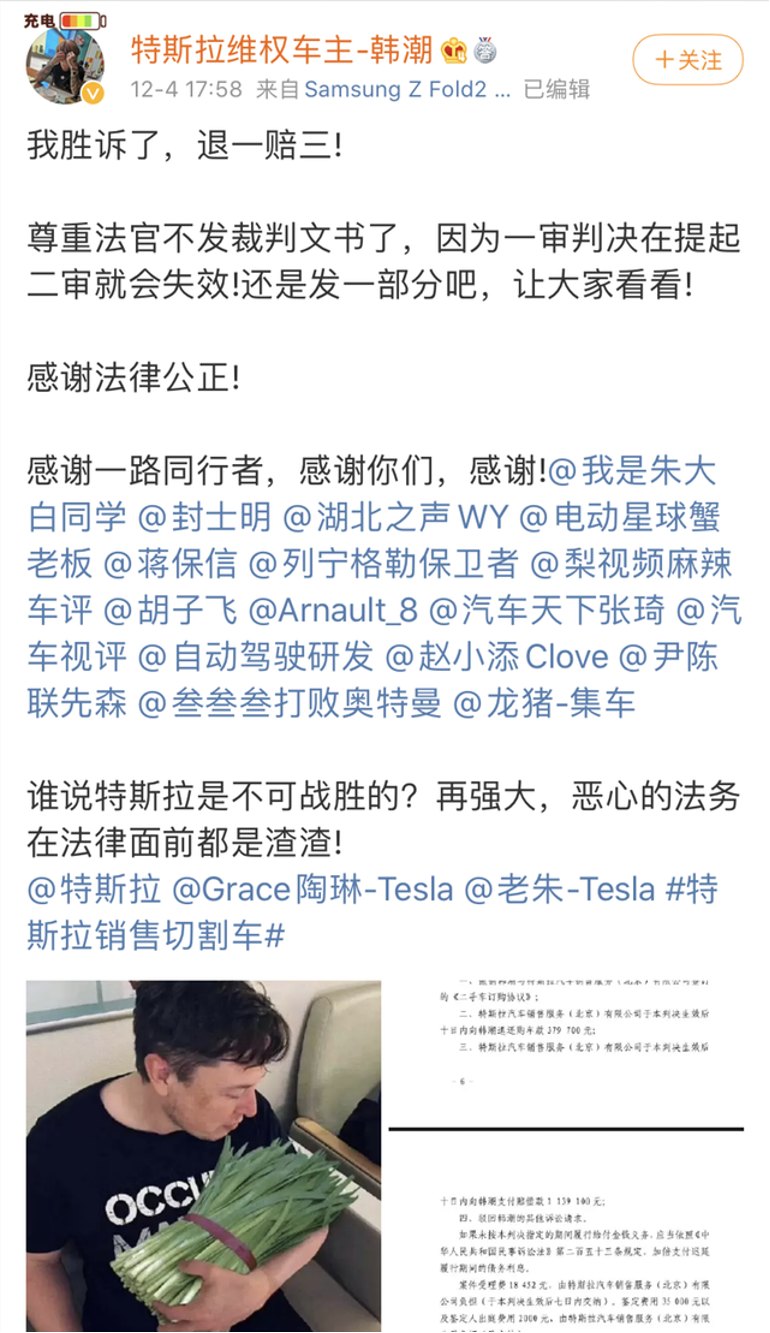Image resolution: width=770 pixels, height=1333 pixels.
Task: Visit the @龙猪-集车 mention
Action: (544, 703)
